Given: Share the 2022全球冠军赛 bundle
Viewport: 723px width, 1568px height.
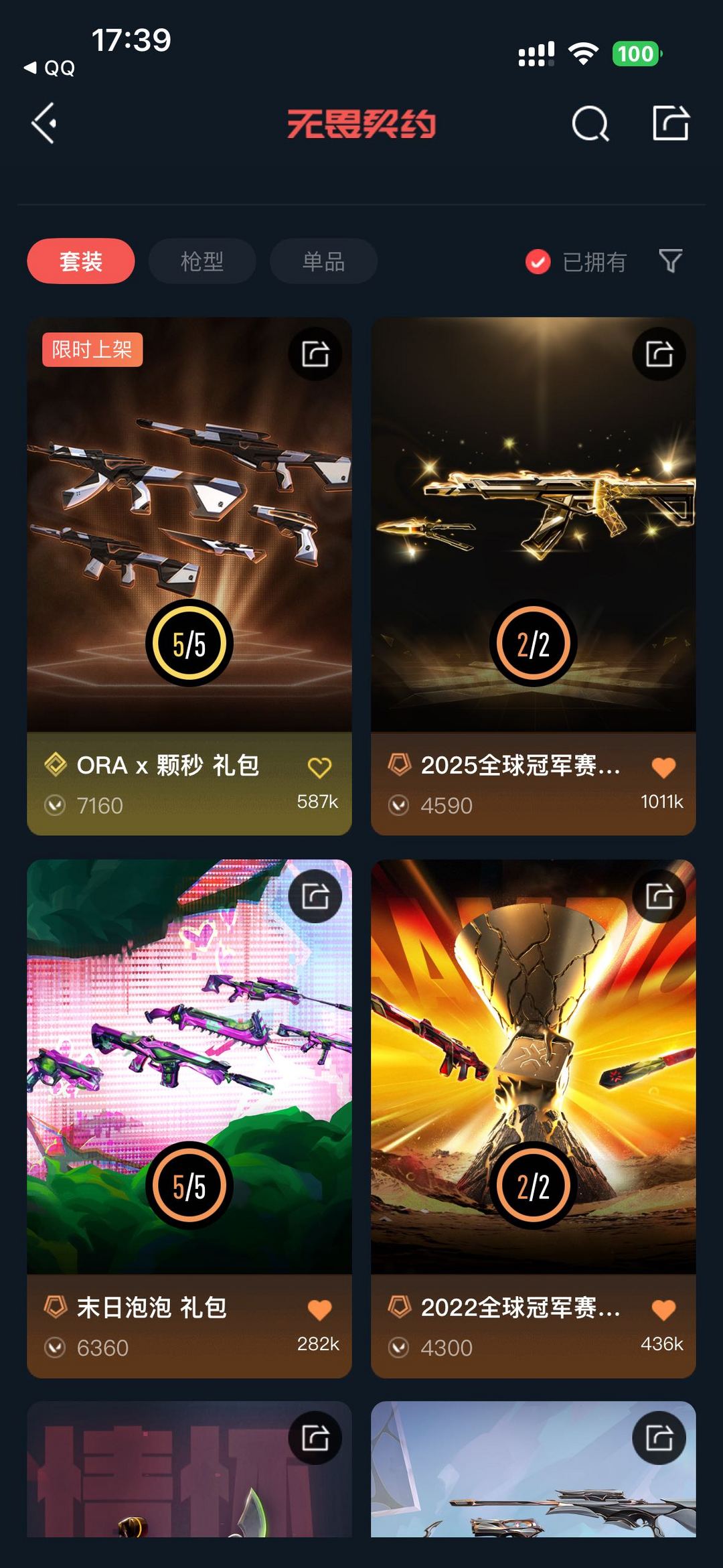Looking at the screenshot, I should 659,896.
